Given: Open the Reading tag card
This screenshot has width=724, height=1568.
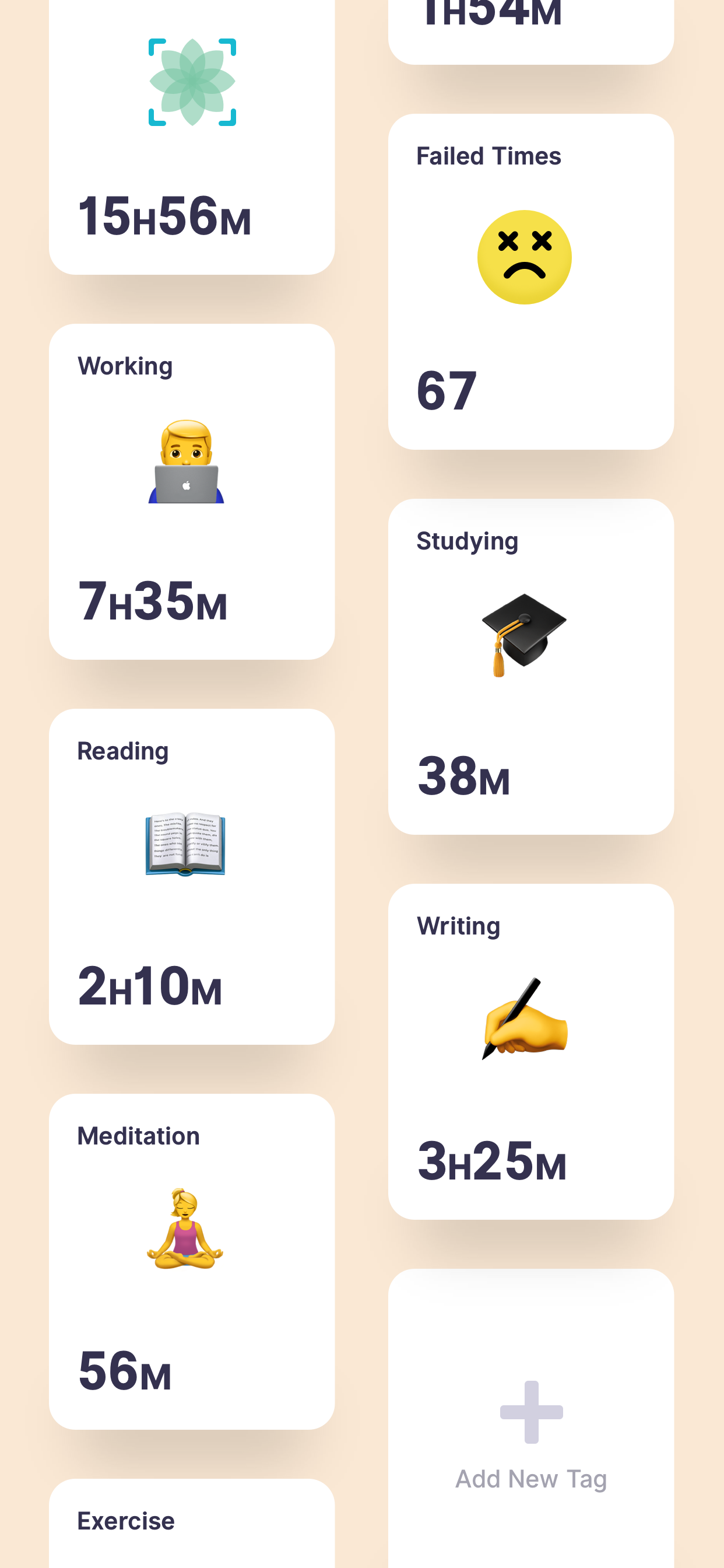Looking at the screenshot, I should click(x=192, y=876).
